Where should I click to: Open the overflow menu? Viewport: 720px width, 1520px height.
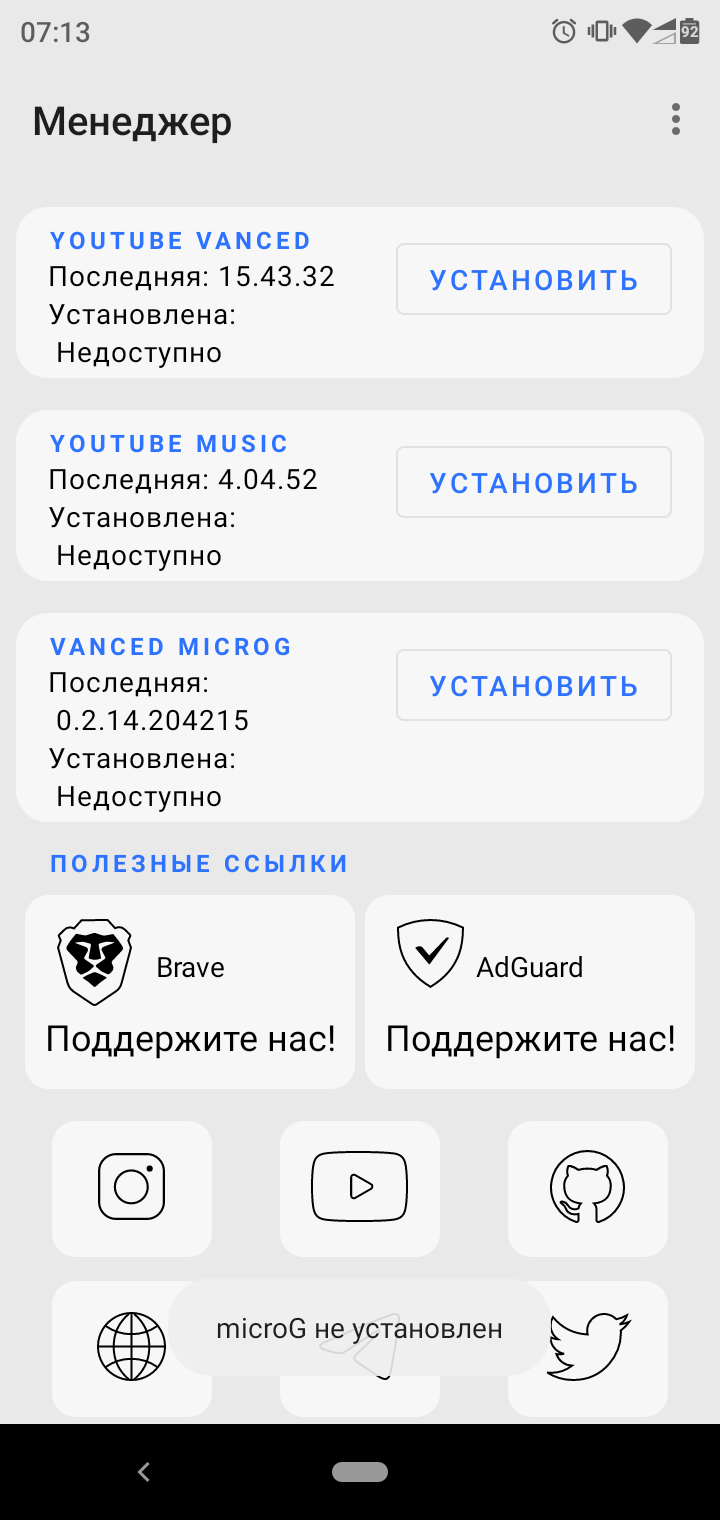(676, 120)
